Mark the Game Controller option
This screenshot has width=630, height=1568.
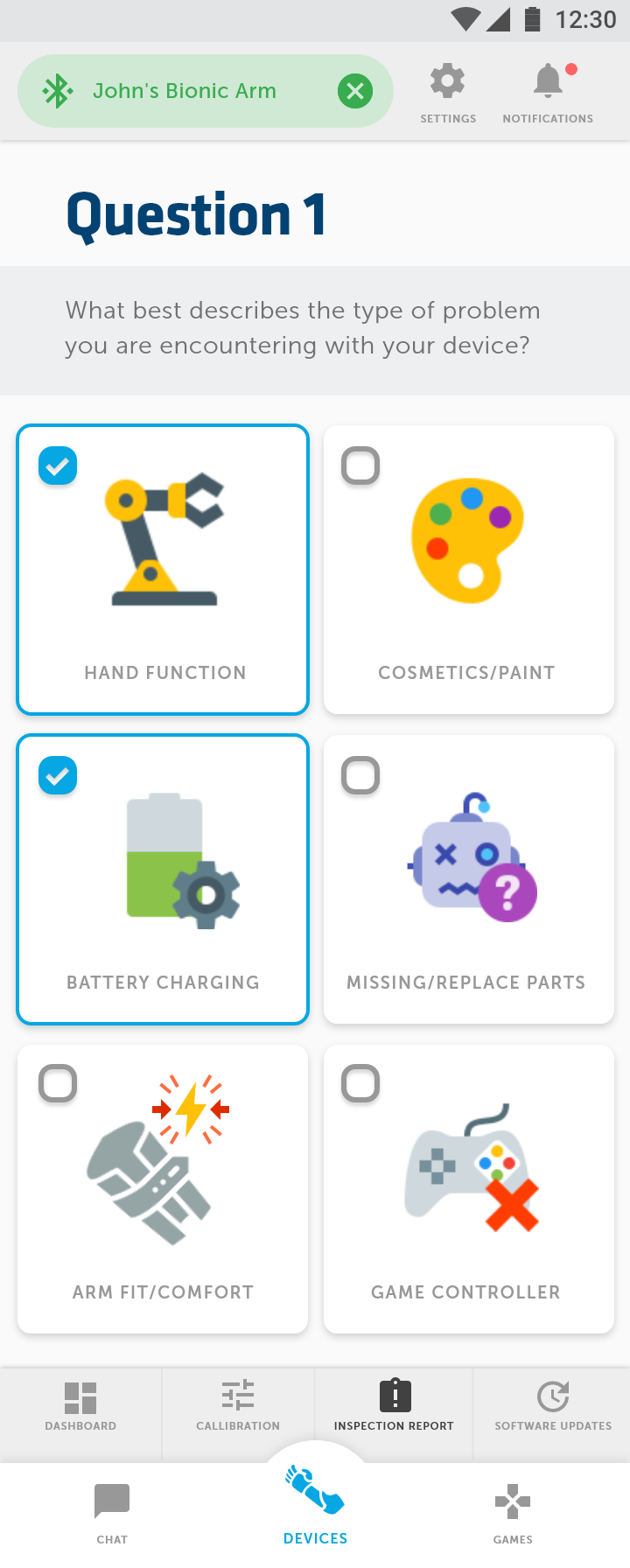[x=360, y=1084]
